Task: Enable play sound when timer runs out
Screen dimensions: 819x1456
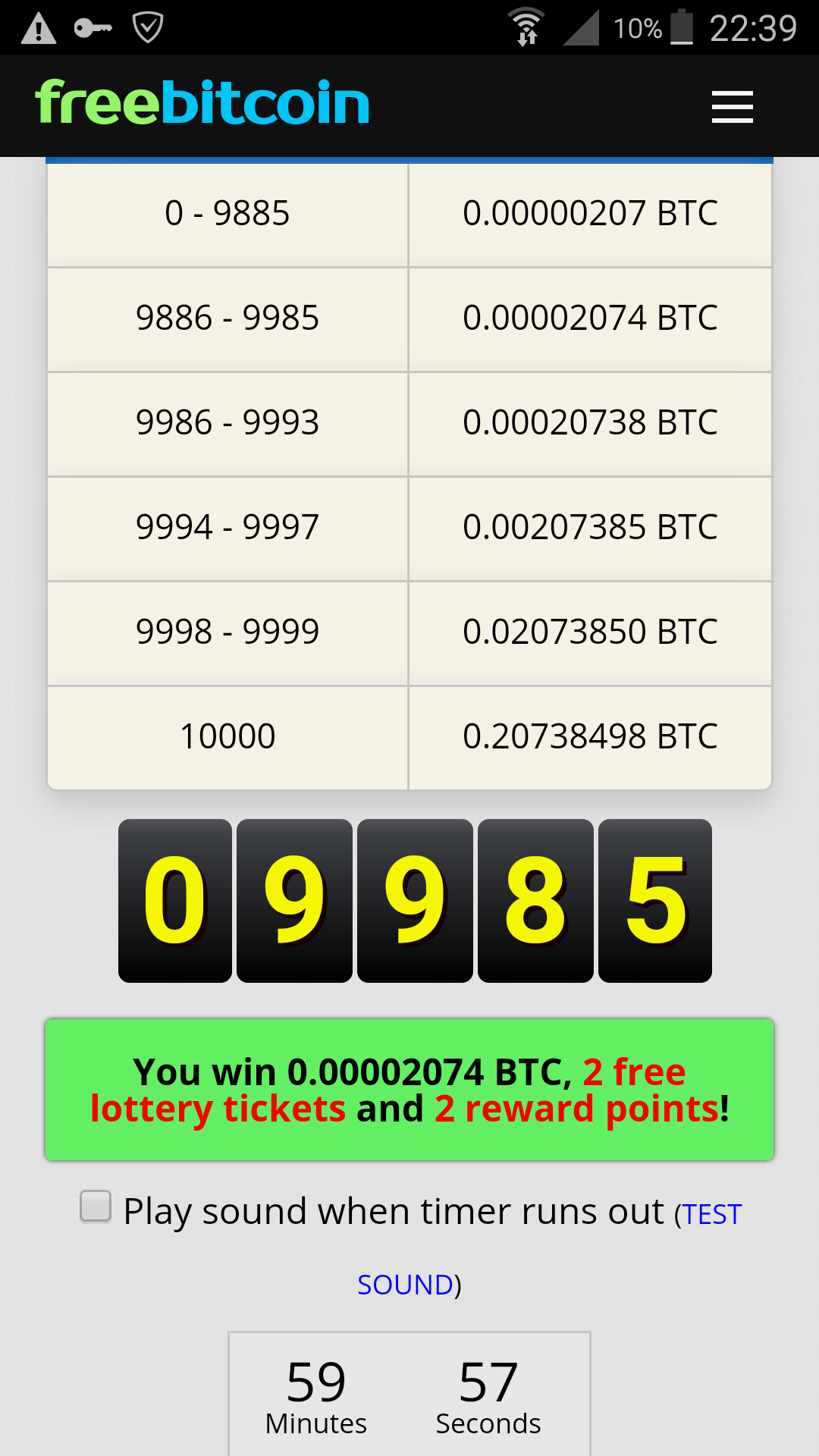Action: [x=96, y=1206]
